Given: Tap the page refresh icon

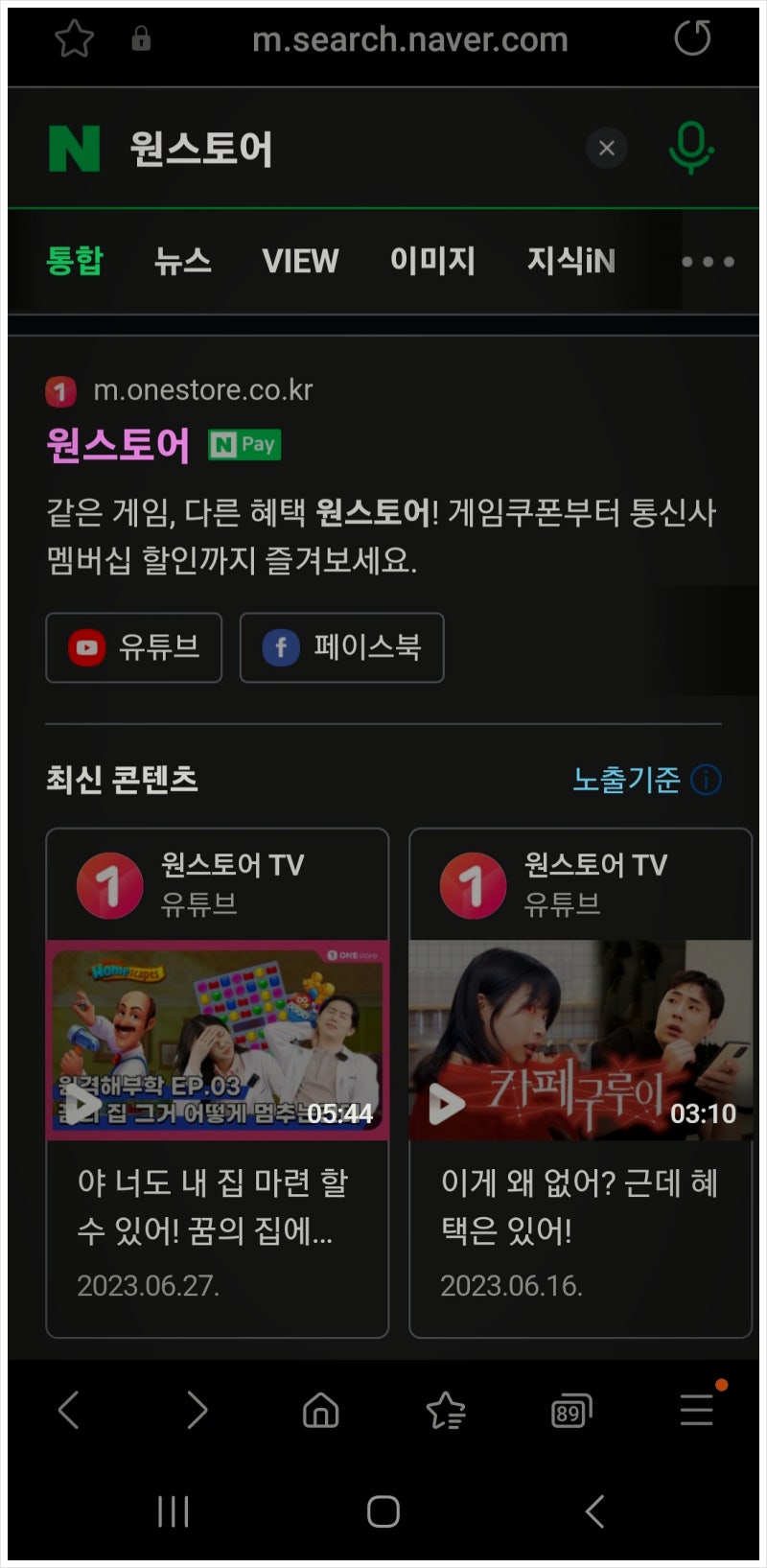Looking at the screenshot, I should (x=692, y=38).
